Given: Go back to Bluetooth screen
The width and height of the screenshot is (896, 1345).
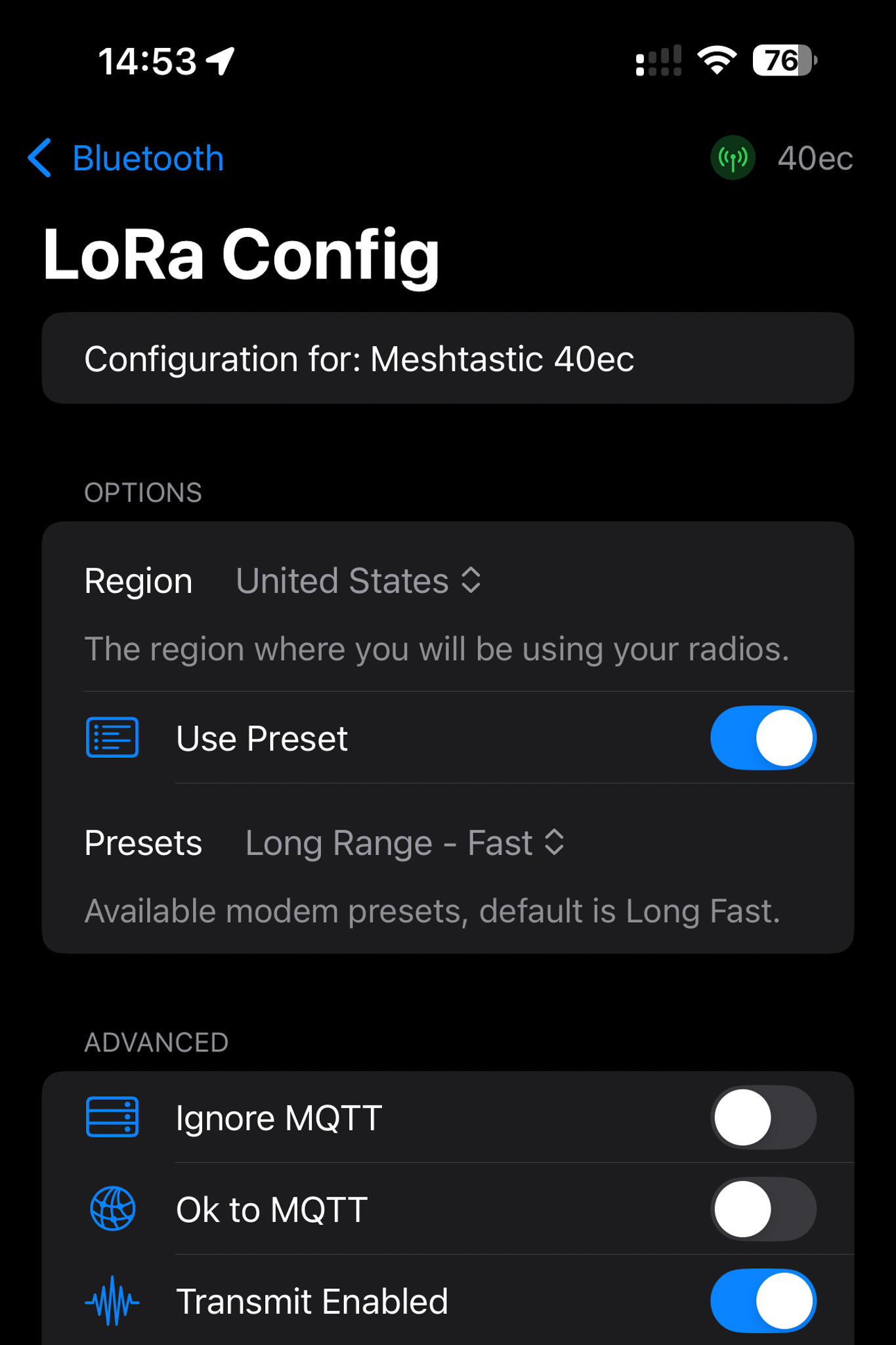Looking at the screenshot, I should (126, 158).
